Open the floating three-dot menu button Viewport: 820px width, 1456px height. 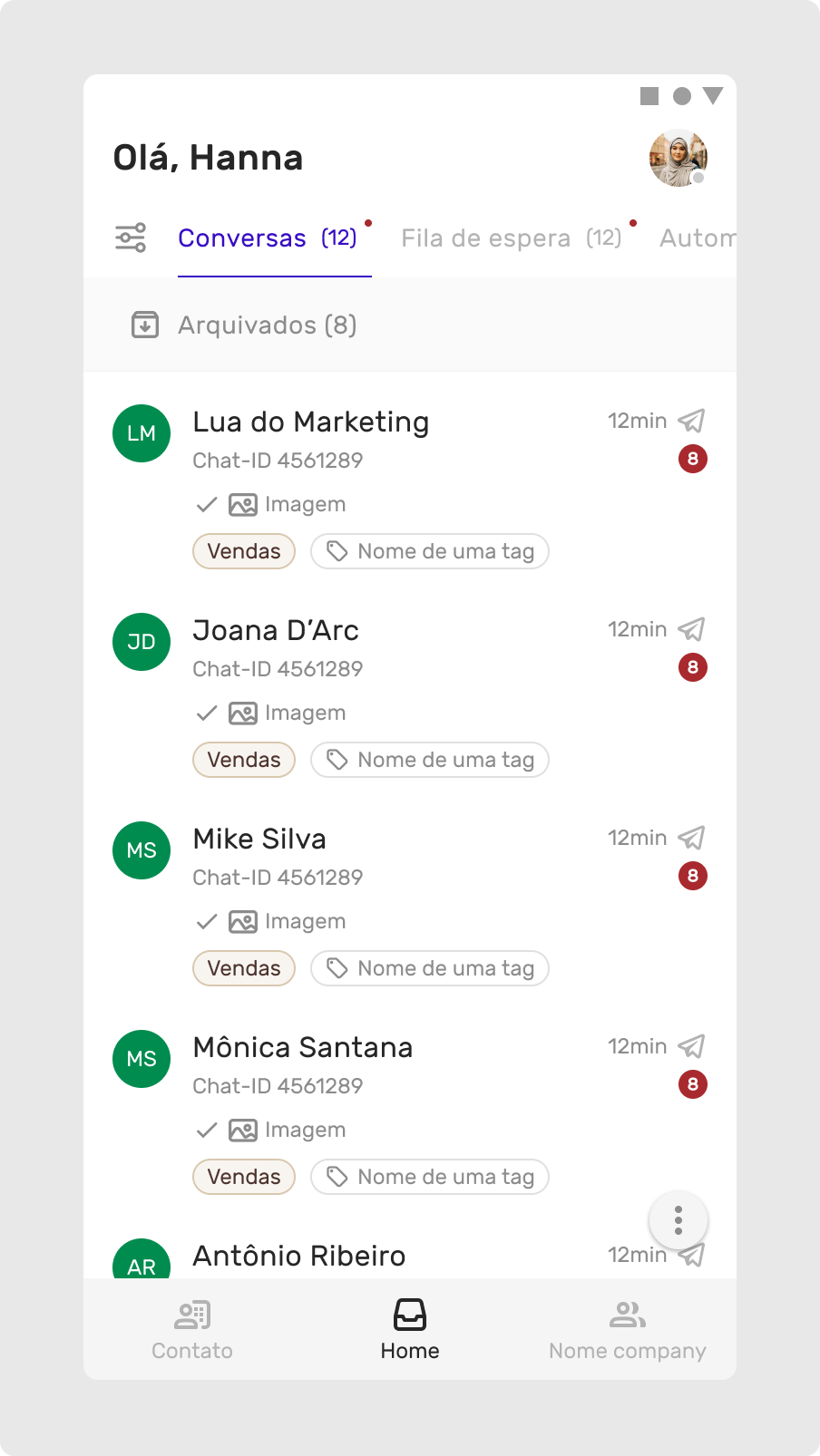(678, 1220)
